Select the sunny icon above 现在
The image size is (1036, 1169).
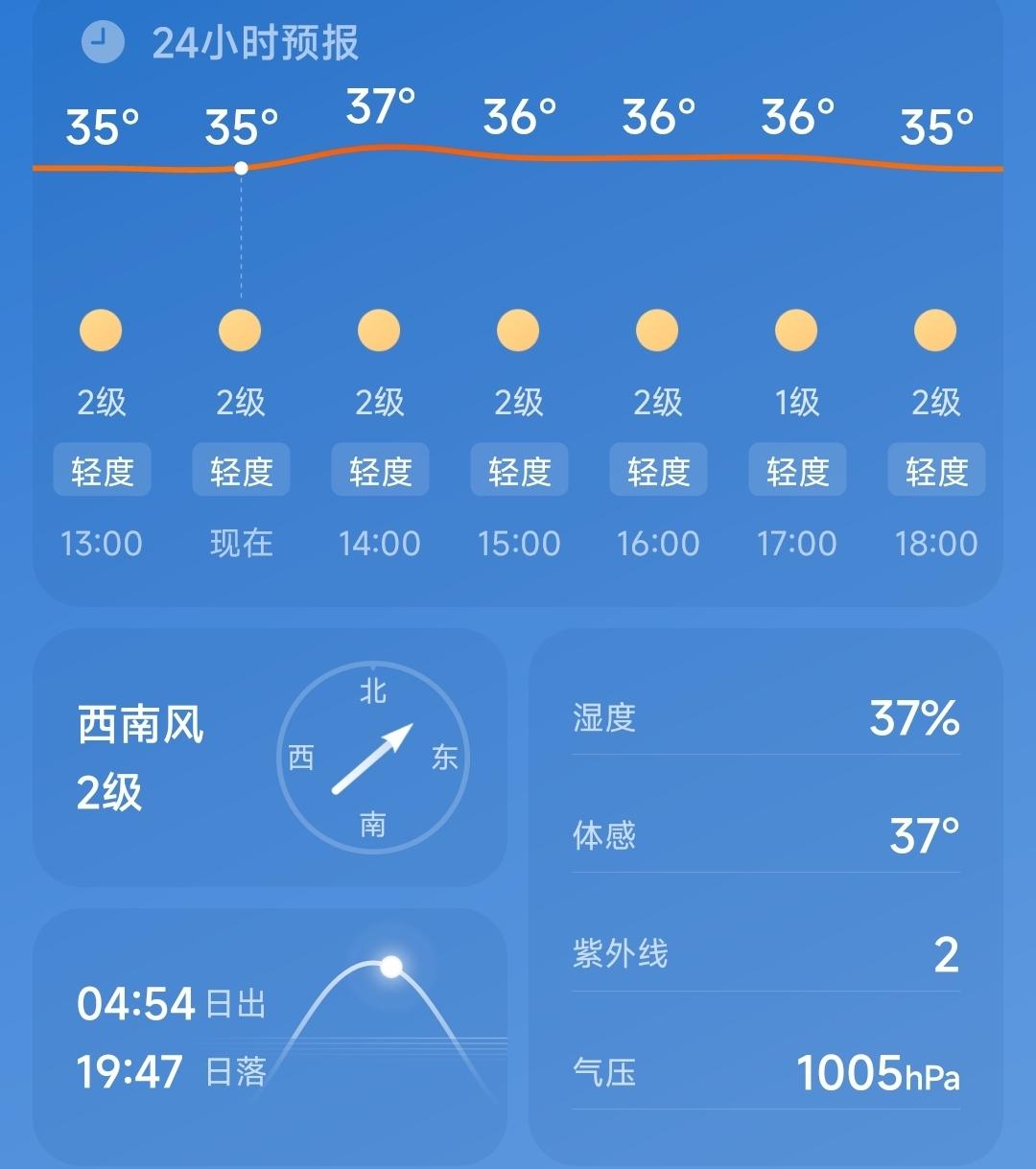pyautogui.click(x=240, y=330)
